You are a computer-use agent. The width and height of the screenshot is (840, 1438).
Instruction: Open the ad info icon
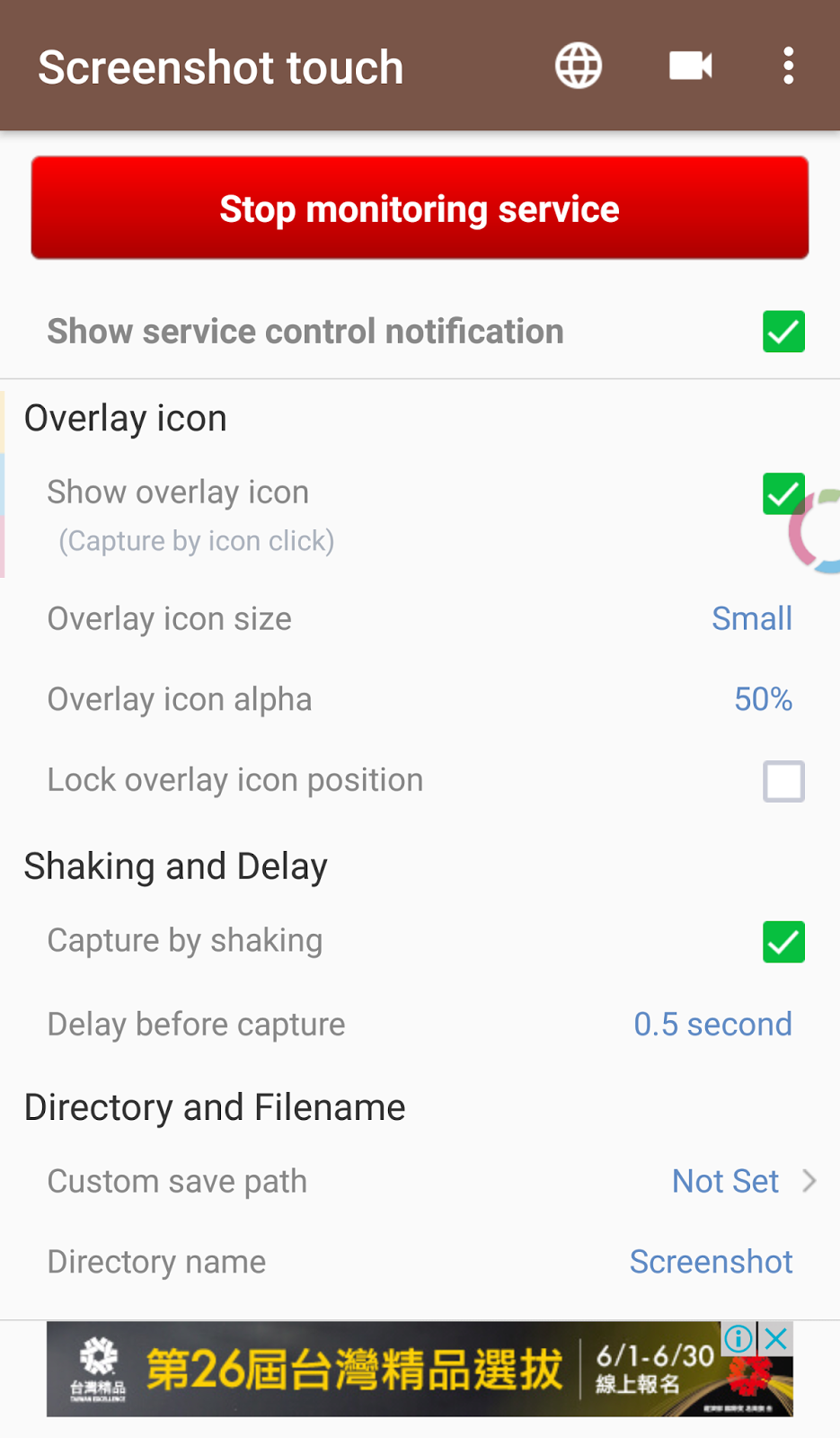click(738, 1338)
